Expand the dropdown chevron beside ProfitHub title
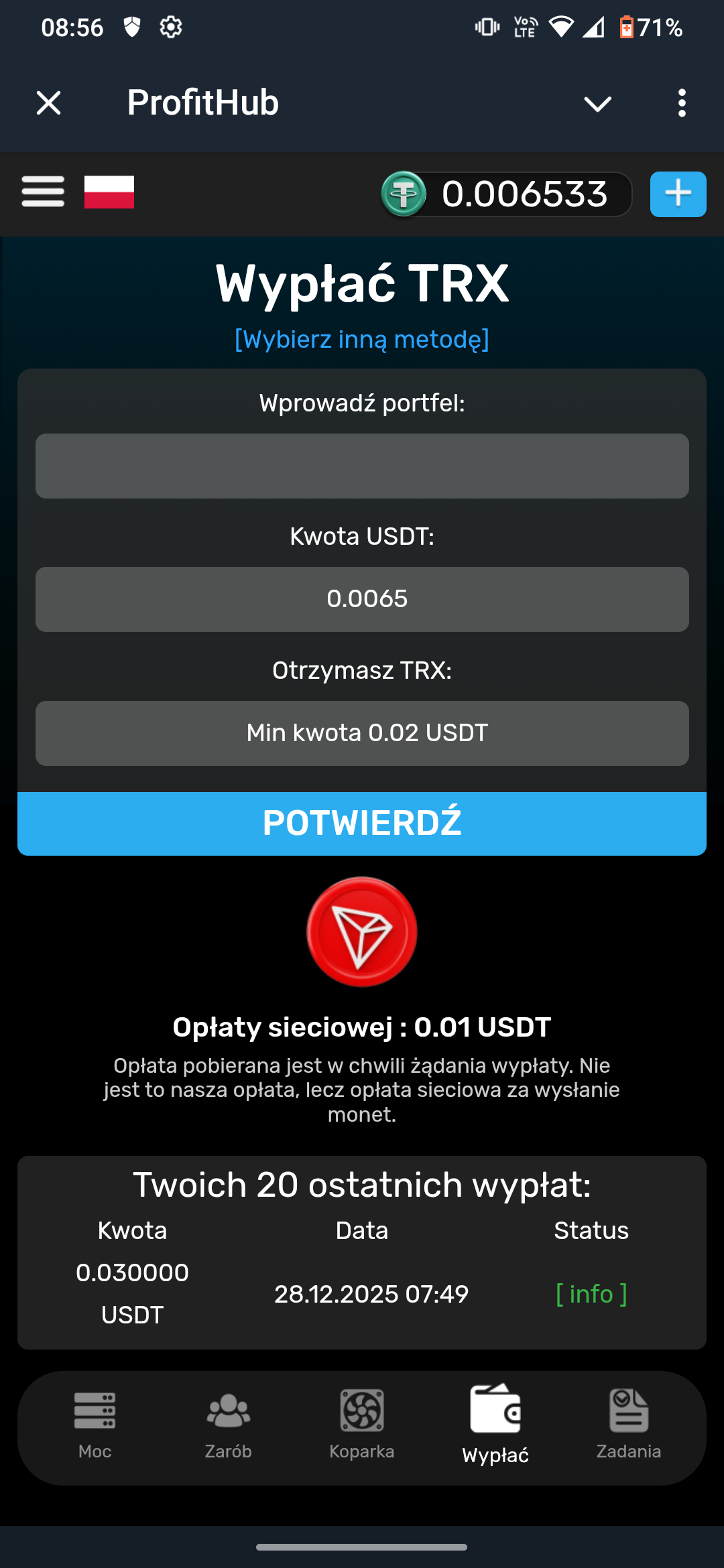The width and height of the screenshot is (724, 1568). coord(597,103)
